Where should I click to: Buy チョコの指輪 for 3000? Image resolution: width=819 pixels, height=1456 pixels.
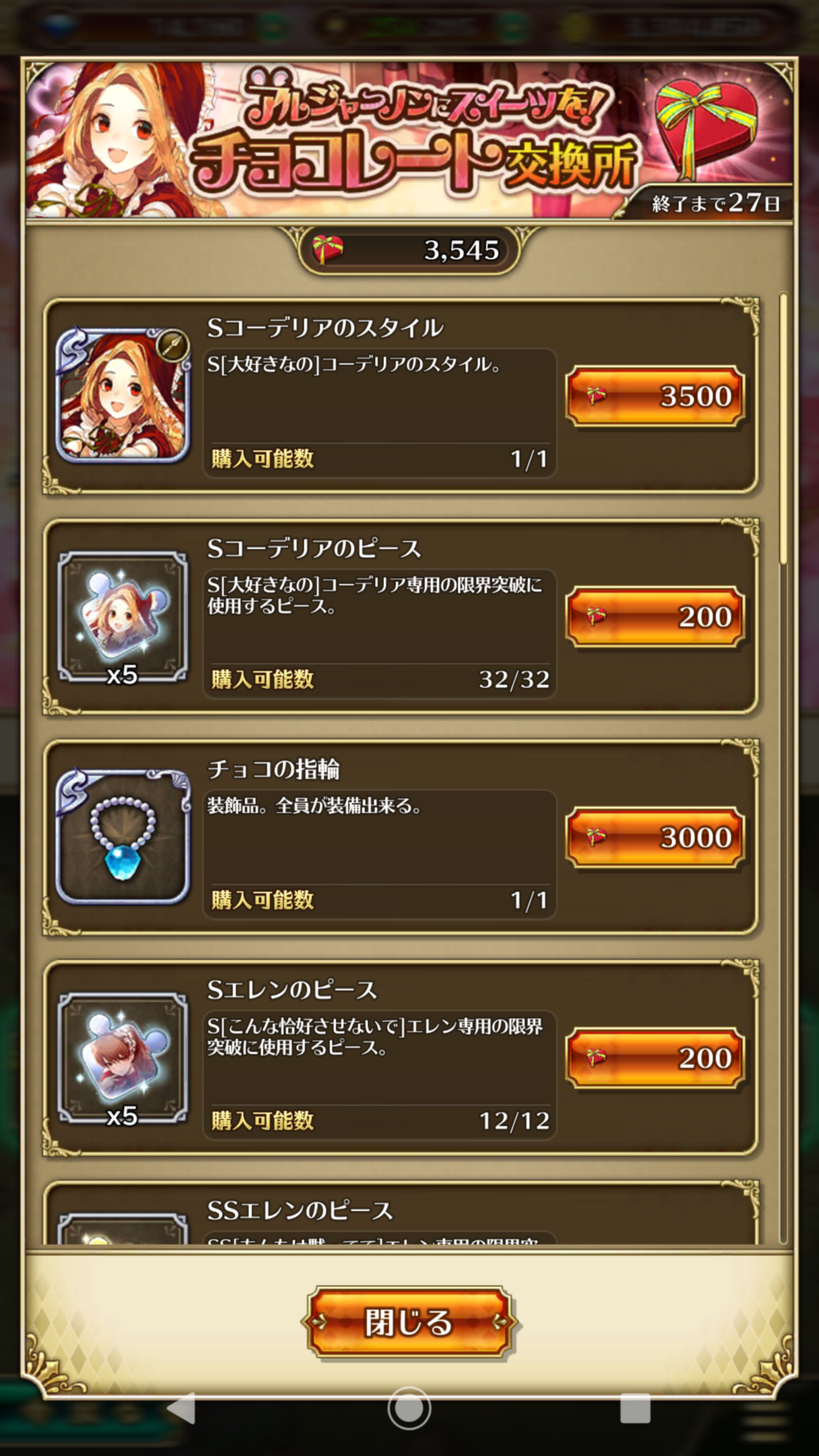(x=654, y=838)
